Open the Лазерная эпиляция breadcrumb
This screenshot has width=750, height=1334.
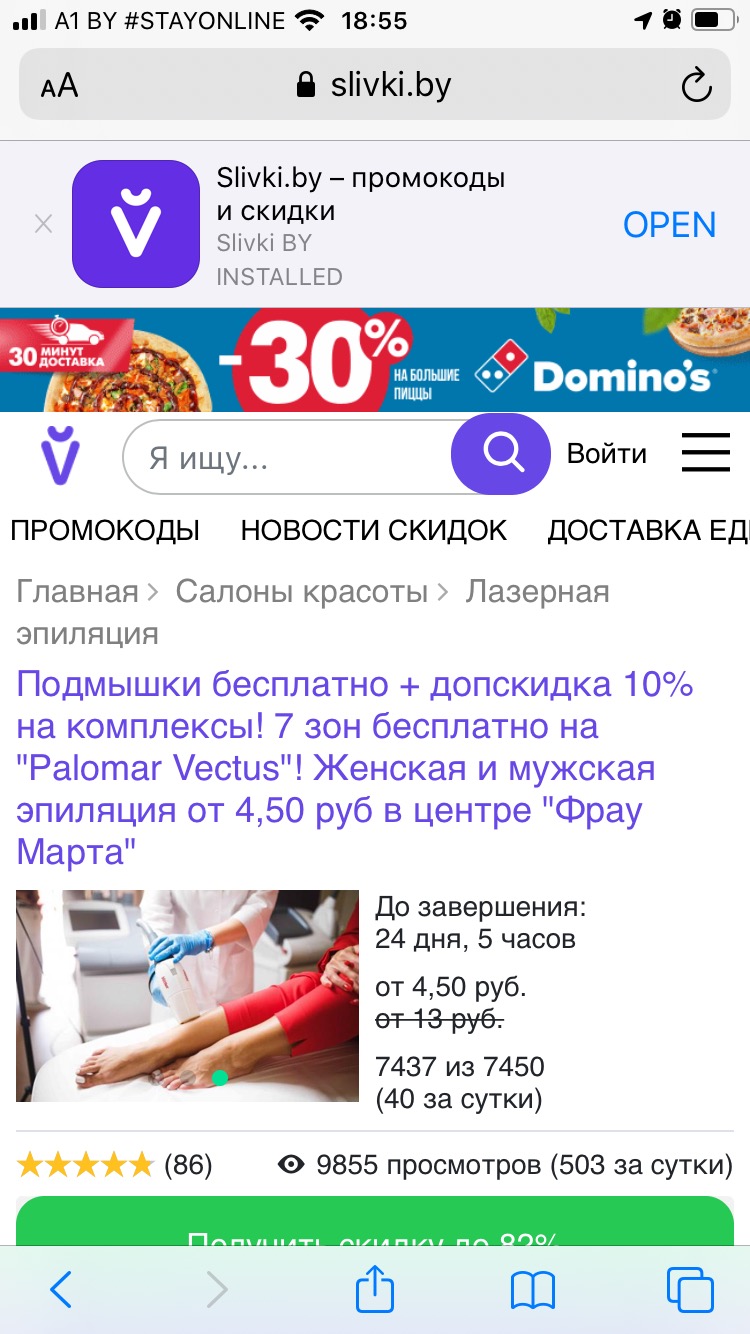[x=537, y=591]
